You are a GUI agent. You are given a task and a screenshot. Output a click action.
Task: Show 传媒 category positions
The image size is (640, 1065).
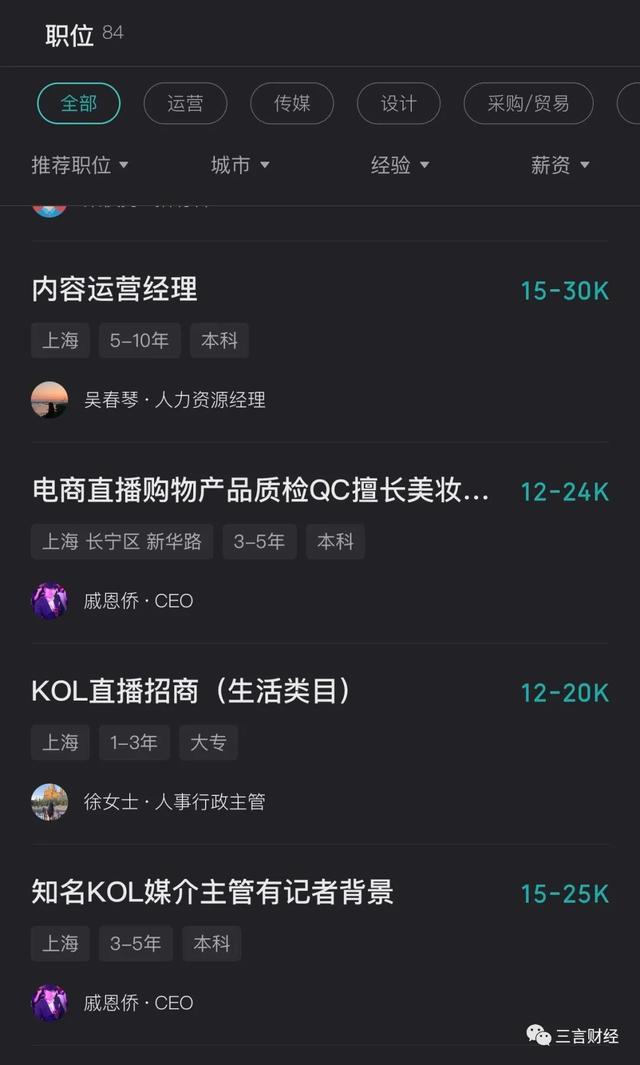[x=291, y=104]
